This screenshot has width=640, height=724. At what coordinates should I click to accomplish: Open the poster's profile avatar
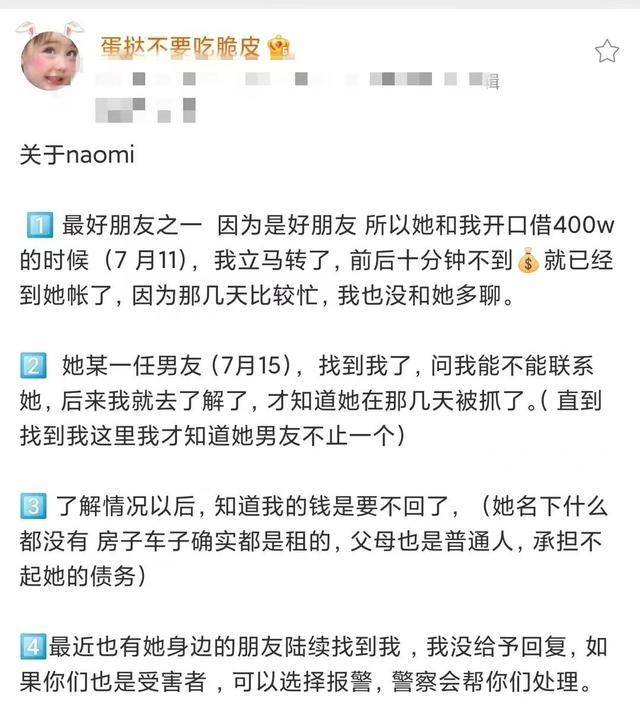(x=51, y=59)
